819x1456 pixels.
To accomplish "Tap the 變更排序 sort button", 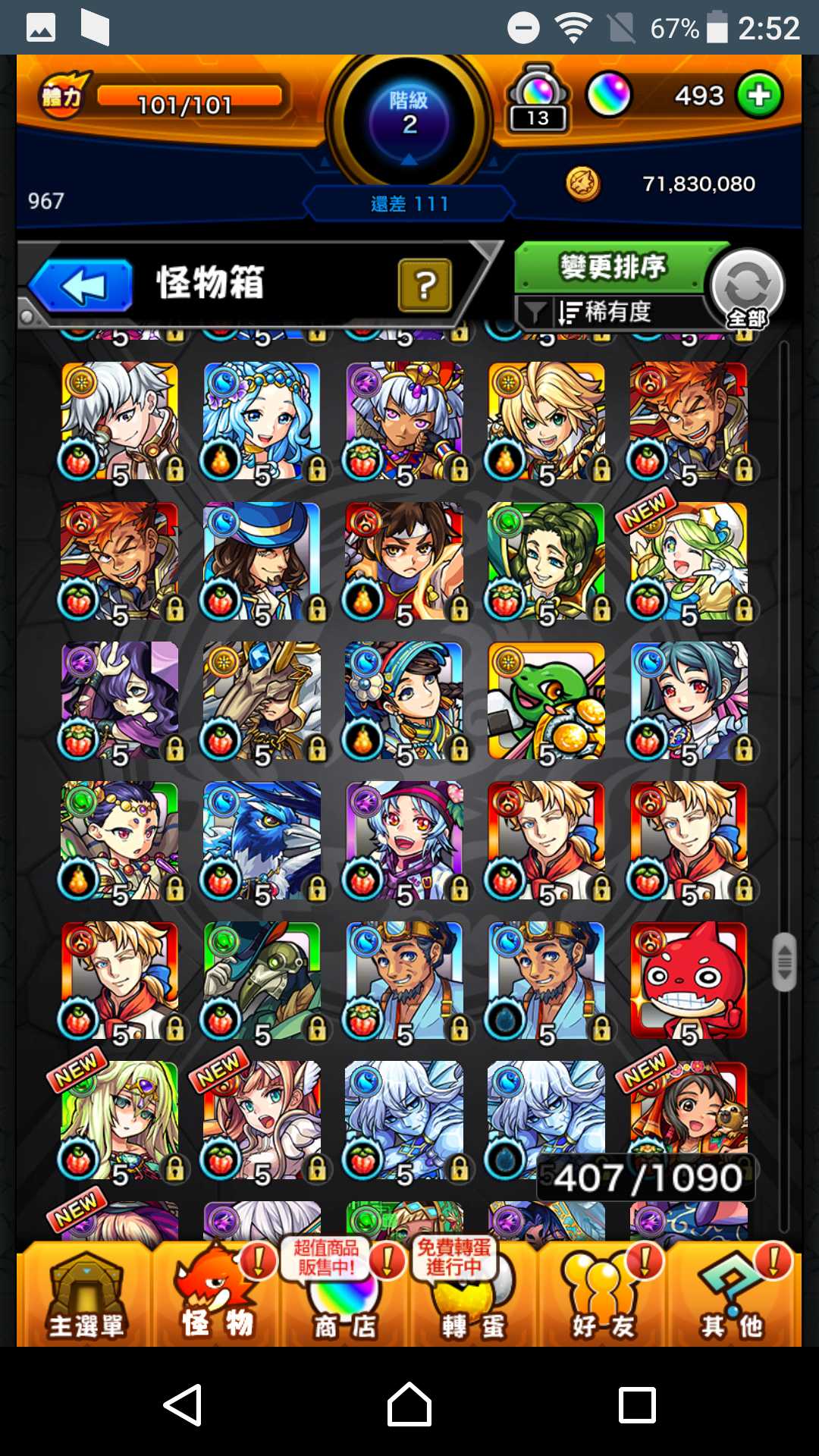I will (611, 267).
